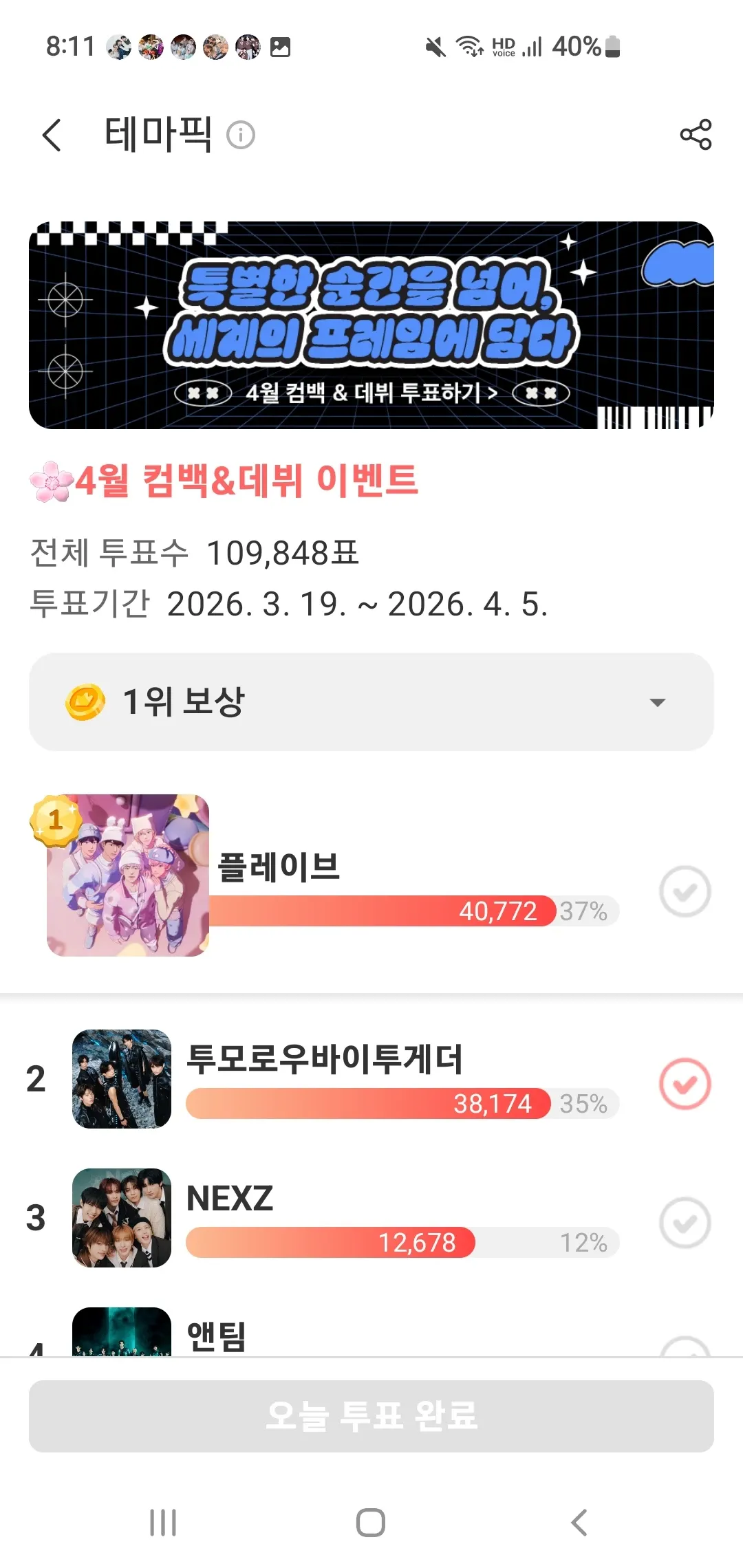Open the info icon beside 테마픽

point(241,135)
